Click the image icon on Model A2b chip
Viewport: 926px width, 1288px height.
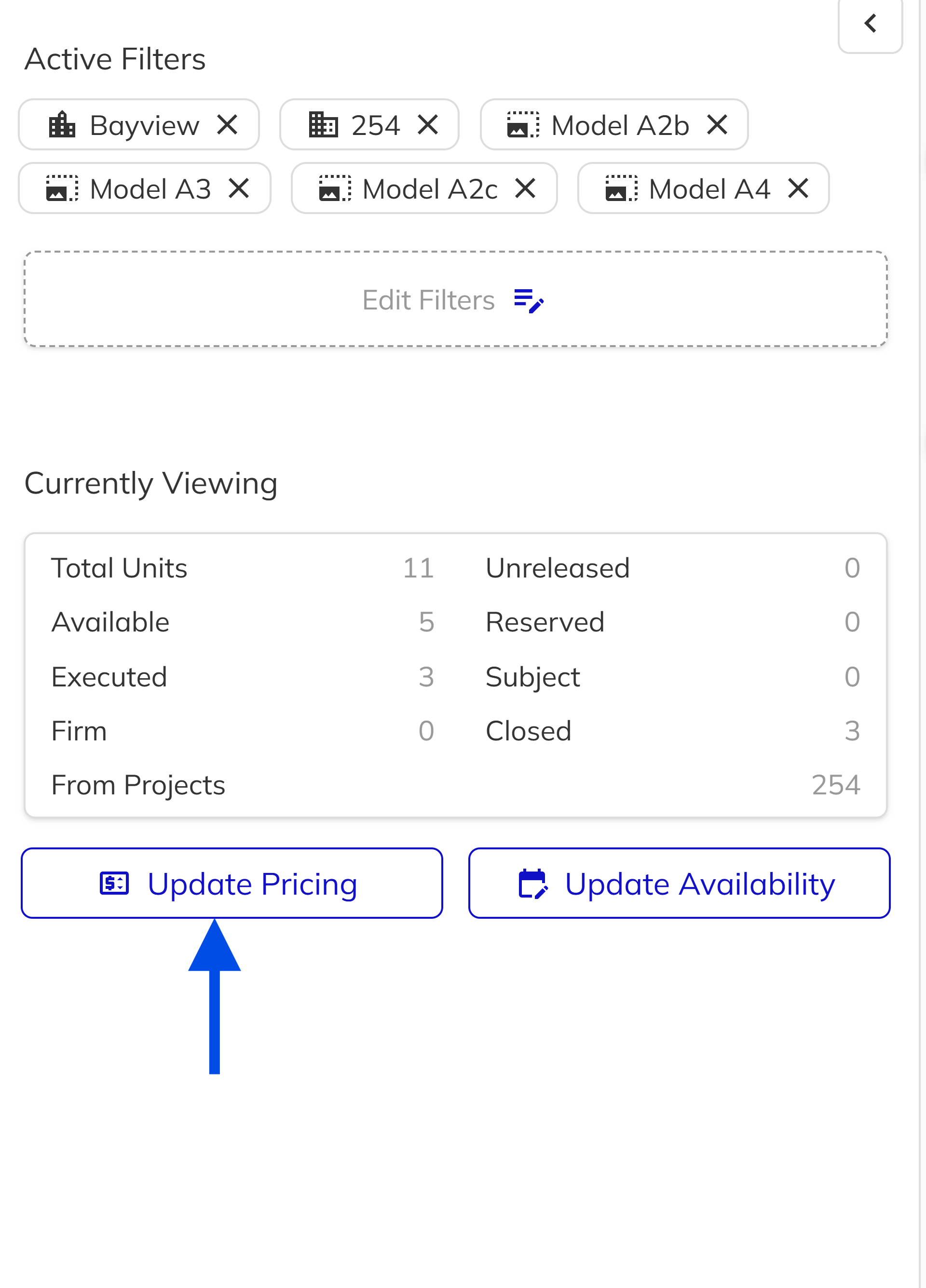(x=523, y=124)
